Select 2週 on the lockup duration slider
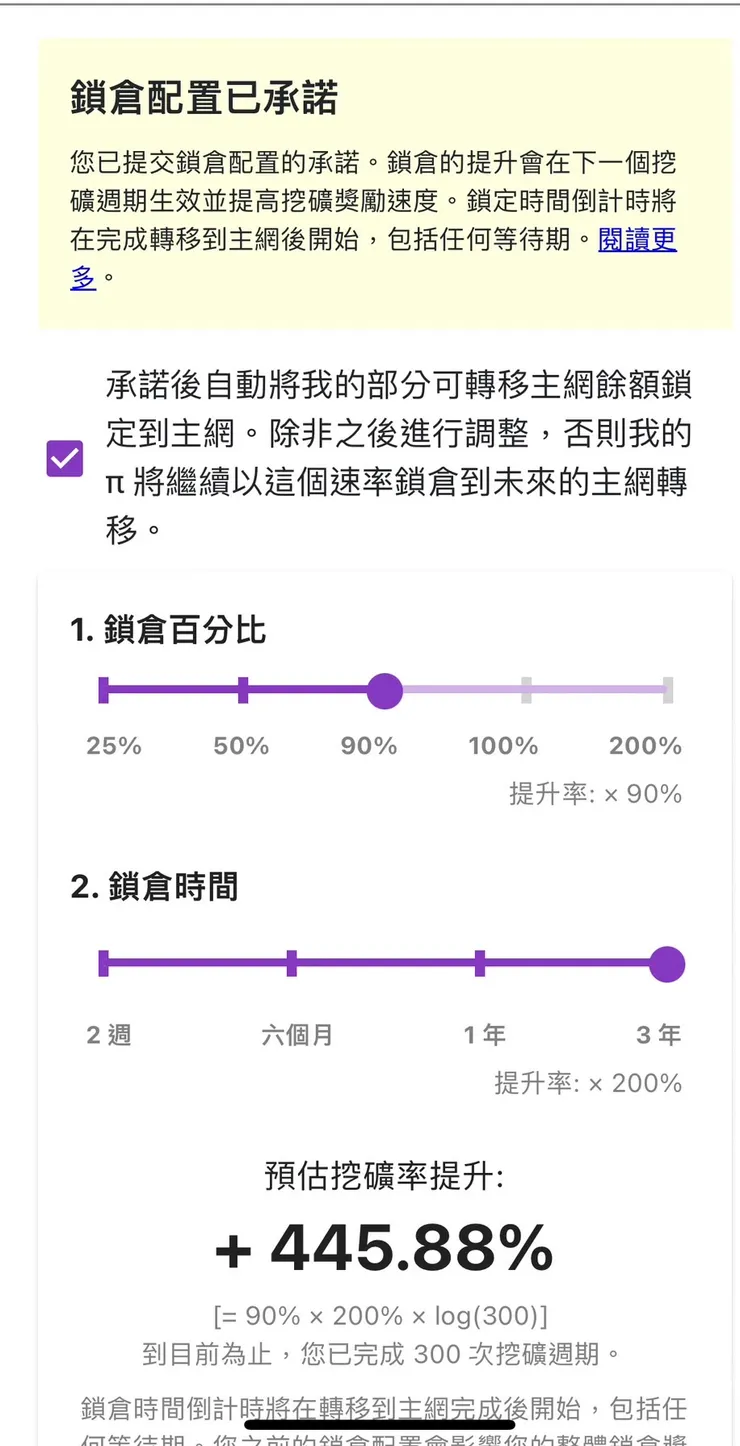Image resolution: width=740 pixels, height=1446 pixels. click(104, 963)
